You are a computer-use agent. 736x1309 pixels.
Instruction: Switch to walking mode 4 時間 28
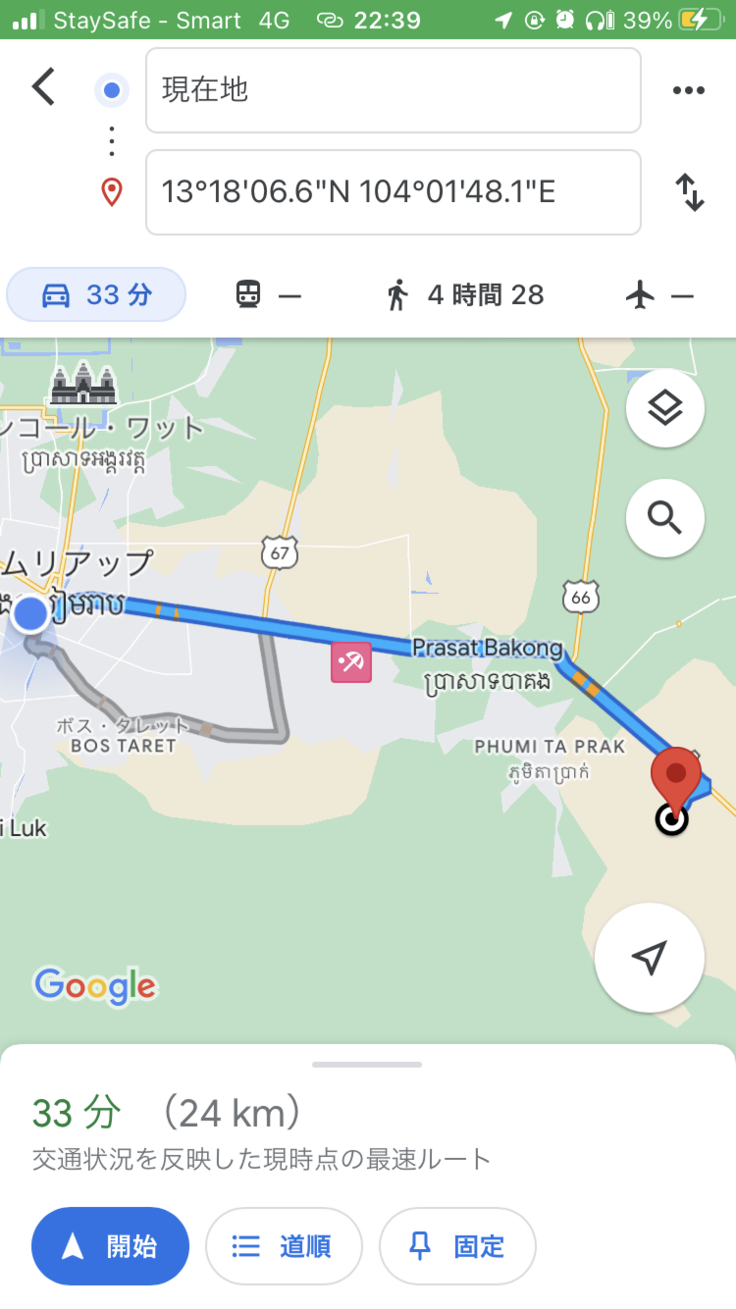pos(465,295)
